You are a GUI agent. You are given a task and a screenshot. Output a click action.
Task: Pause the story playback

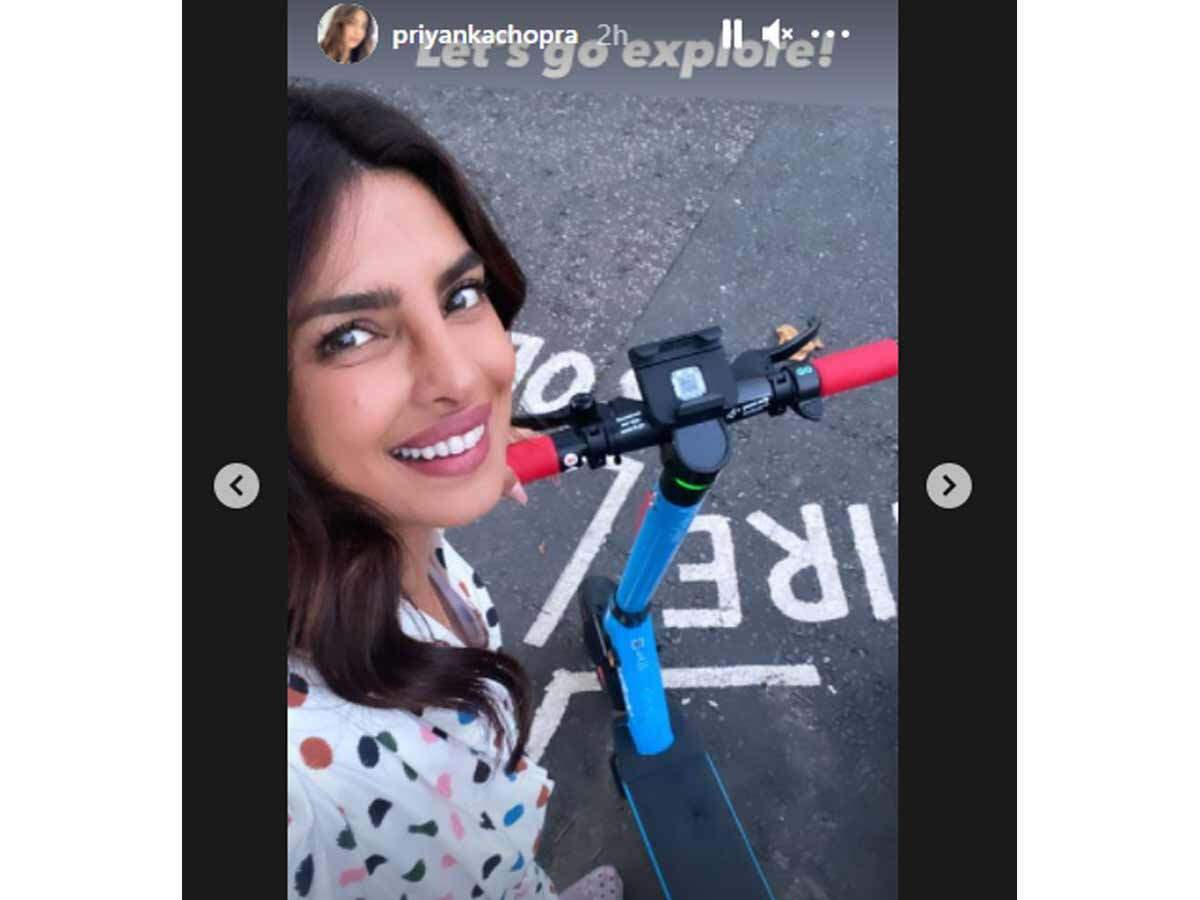pyautogui.click(x=732, y=35)
